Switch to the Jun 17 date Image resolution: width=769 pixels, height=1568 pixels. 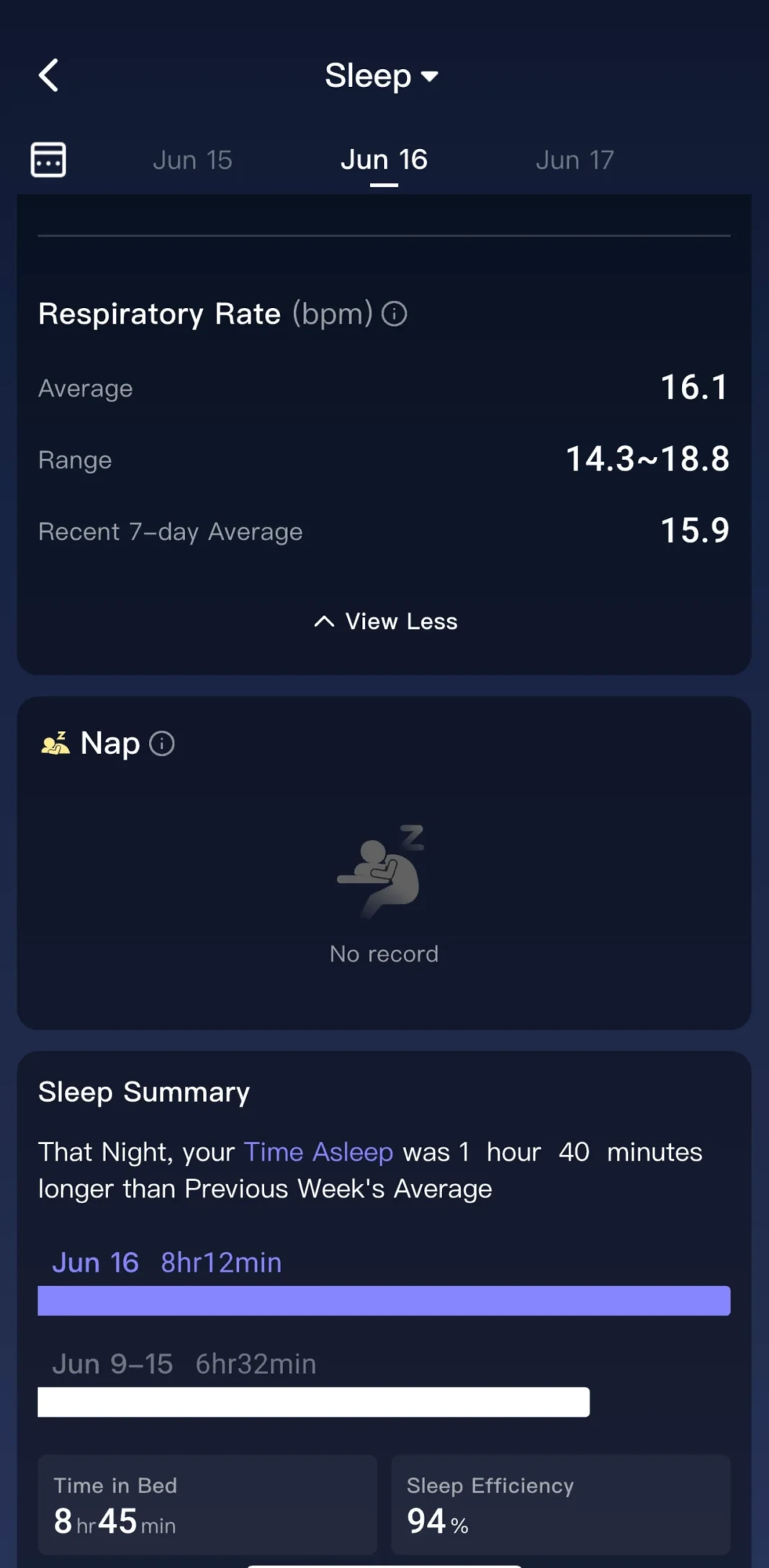[x=575, y=160]
